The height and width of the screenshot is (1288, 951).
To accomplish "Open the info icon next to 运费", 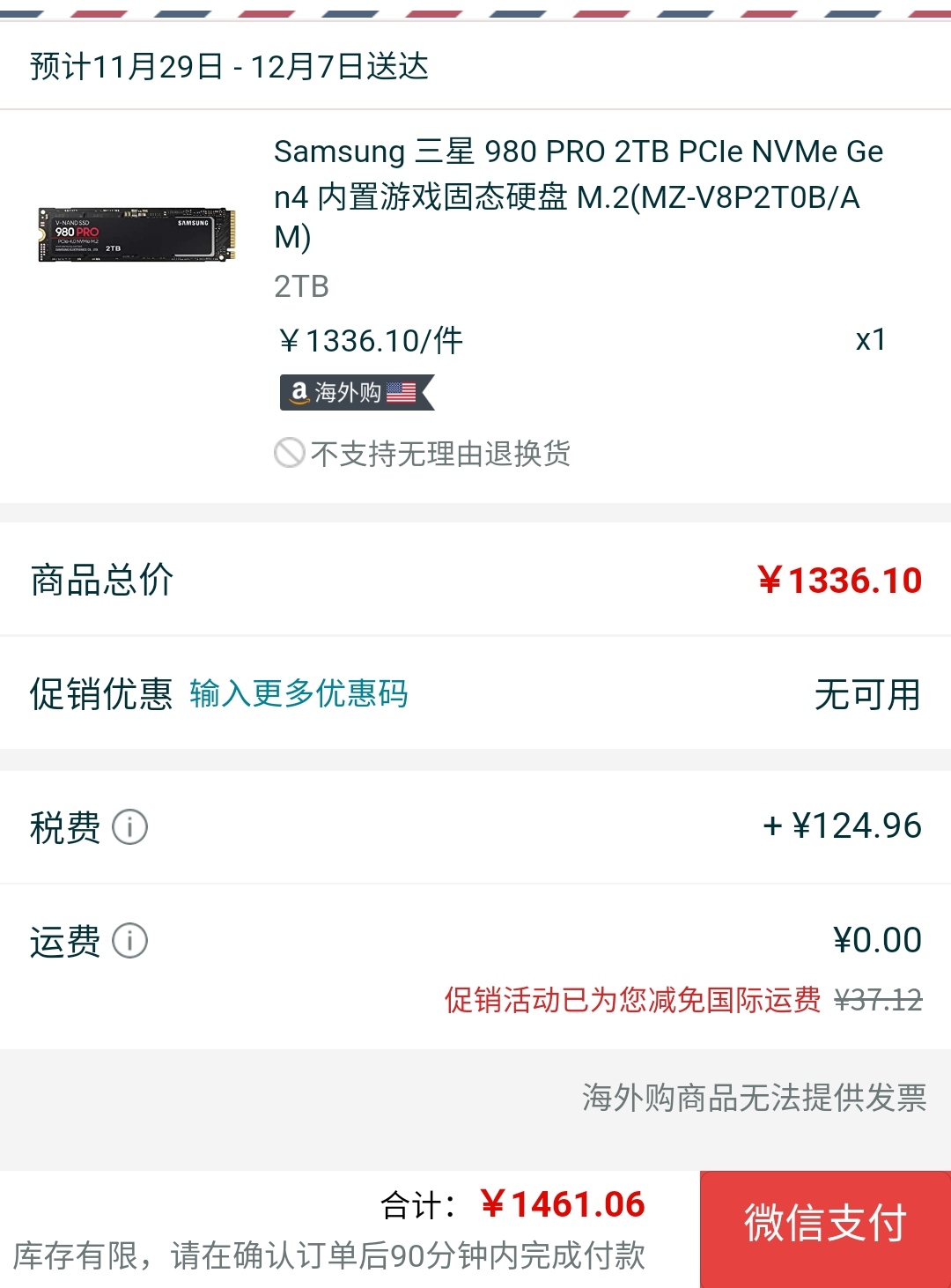I will pos(130,941).
